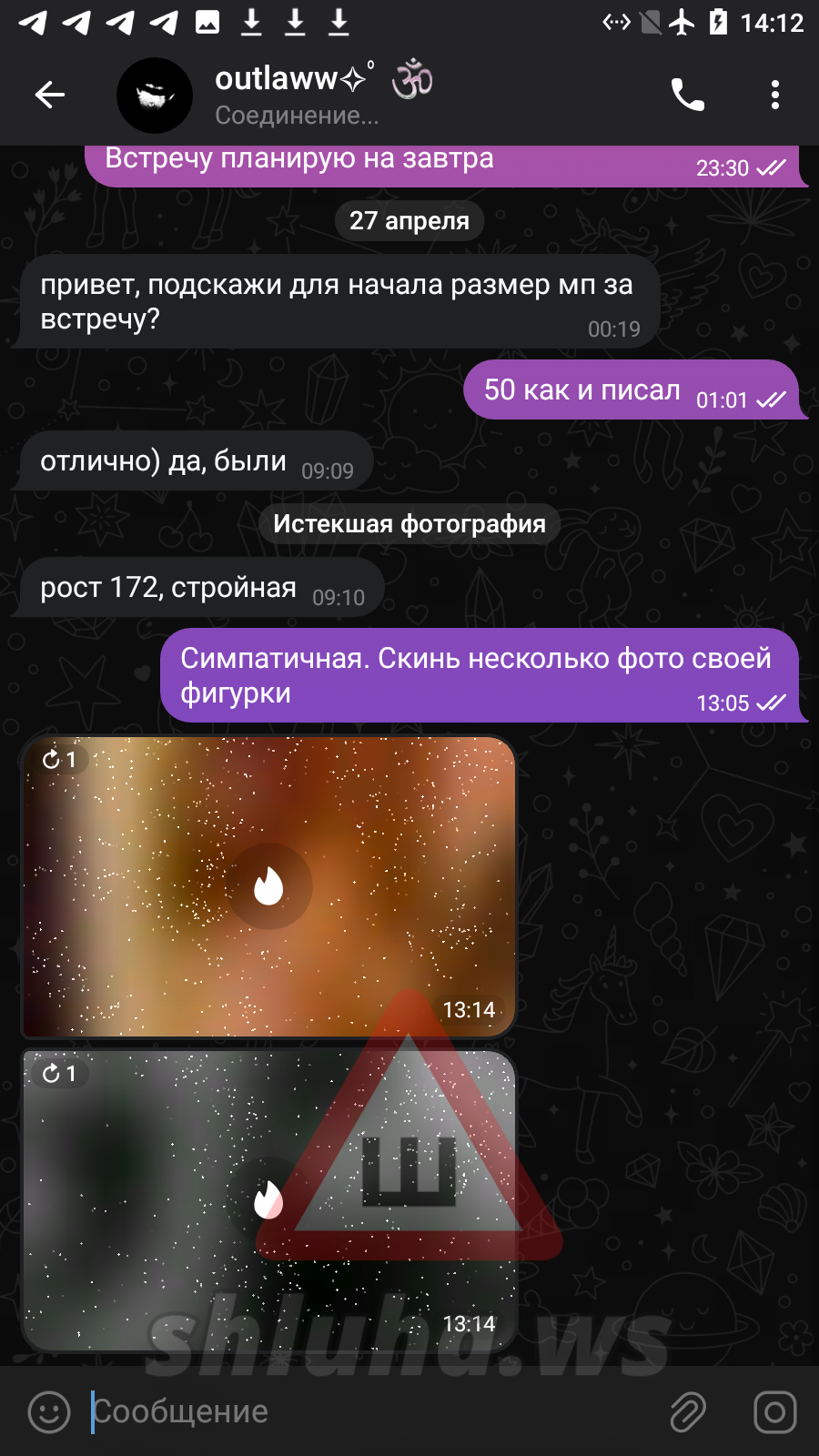The image size is (819, 1456).
Task: Open the chat overflow menu
Action: pos(774,95)
